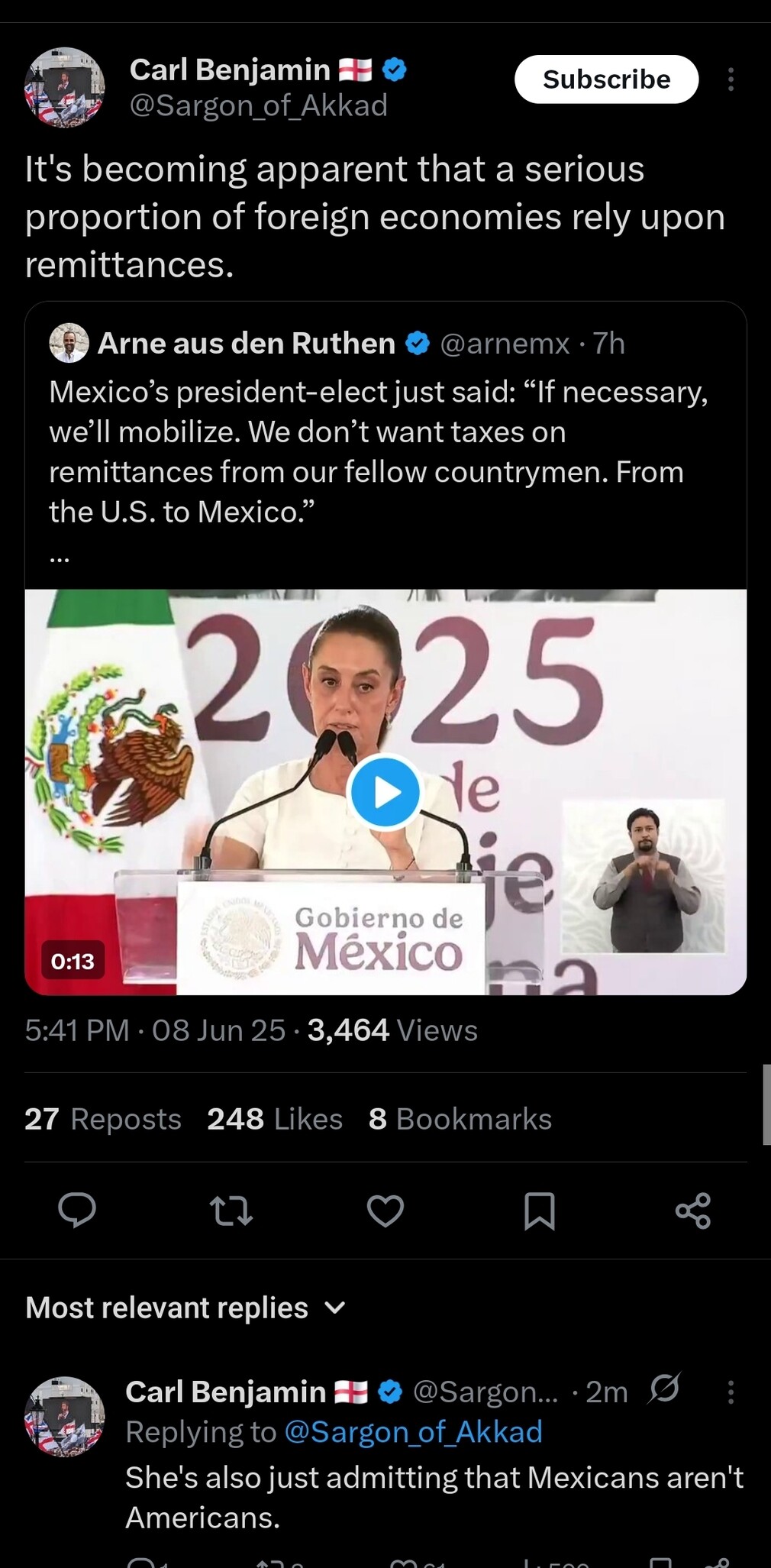Open the quoted post by Arne aus den Ruthen
Image resolution: width=771 pixels, height=1568 pixels.
click(x=385, y=451)
